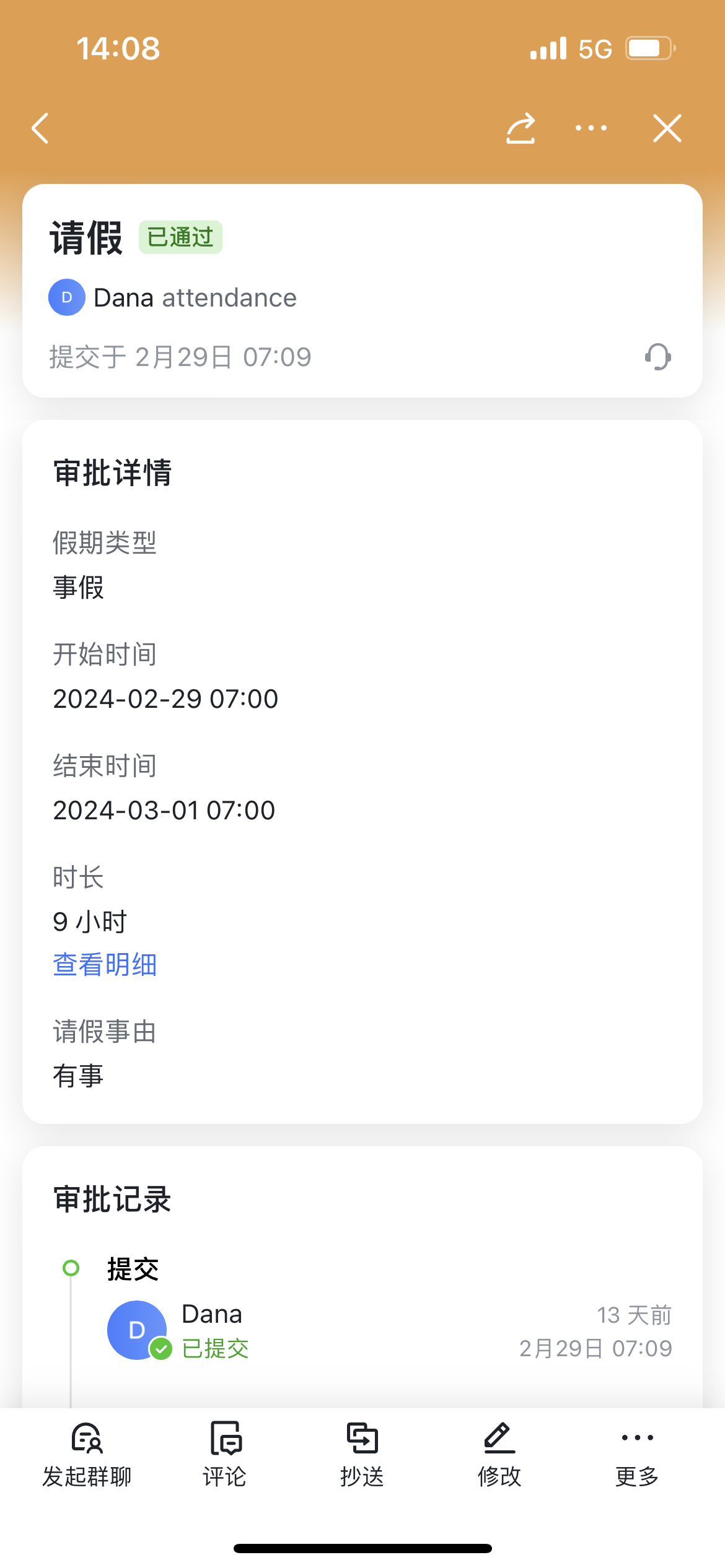The image size is (725, 1568).
Task: Start a group chat via 发起群聊
Action: click(87, 1455)
